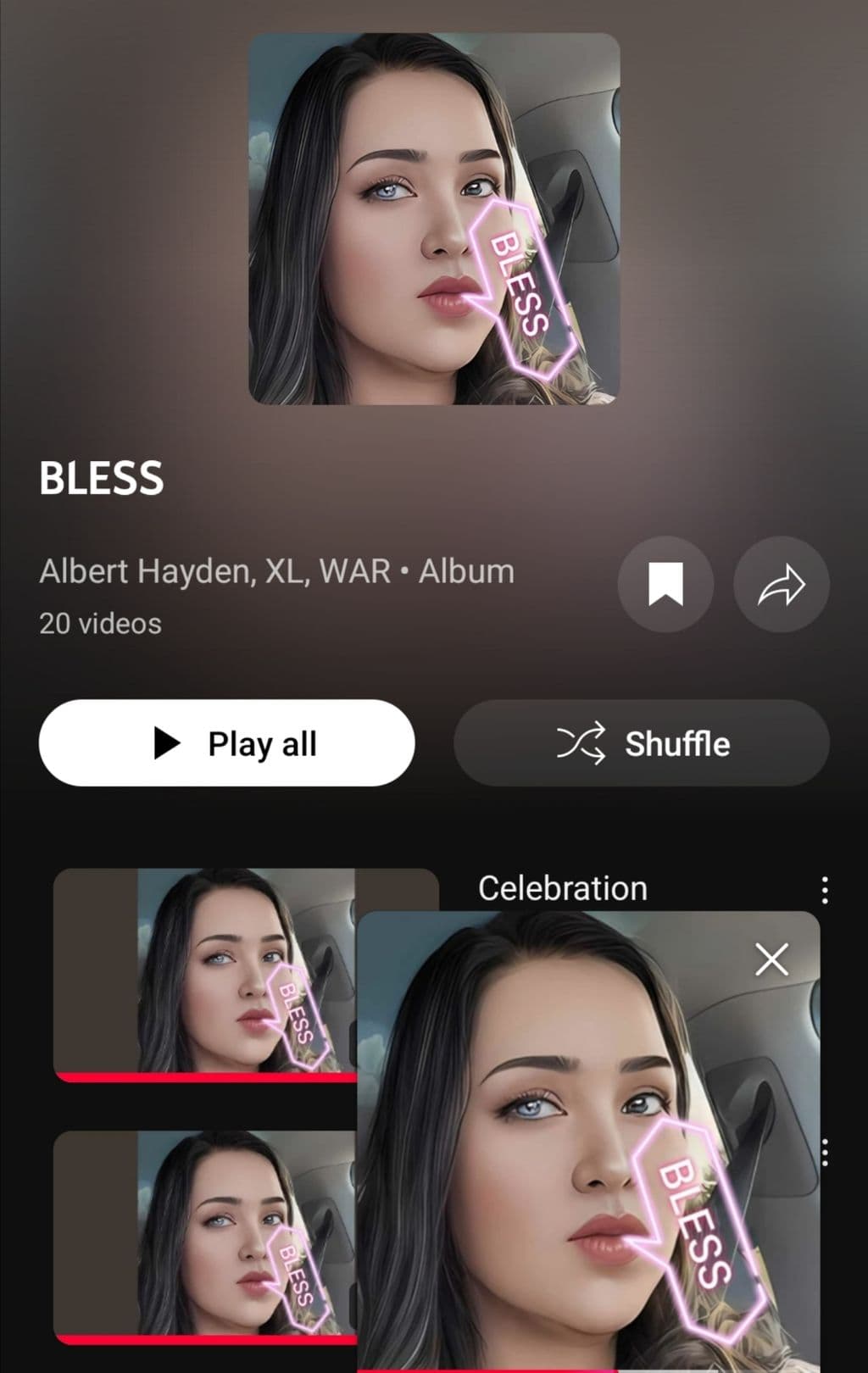This screenshot has height=1373, width=868.
Task: Open options menu for second video
Action: [825, 1153]
